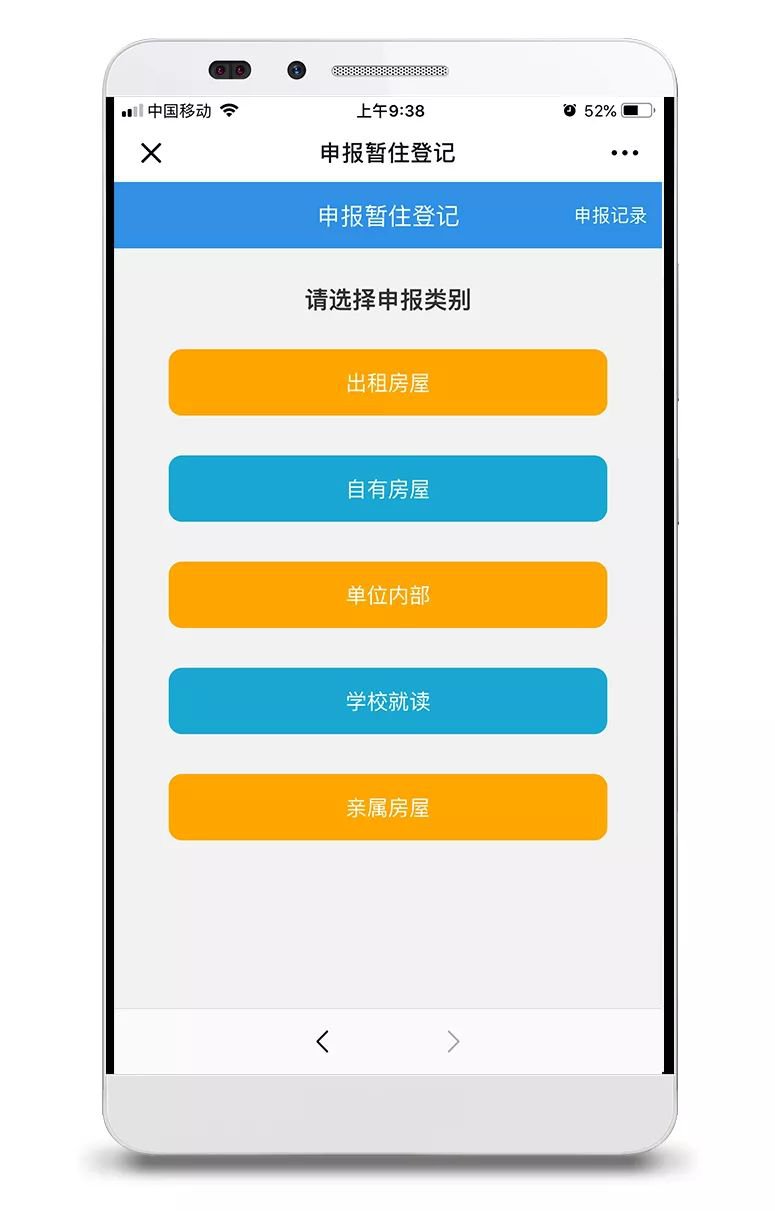Close the page with the X icon

(151, 153)
